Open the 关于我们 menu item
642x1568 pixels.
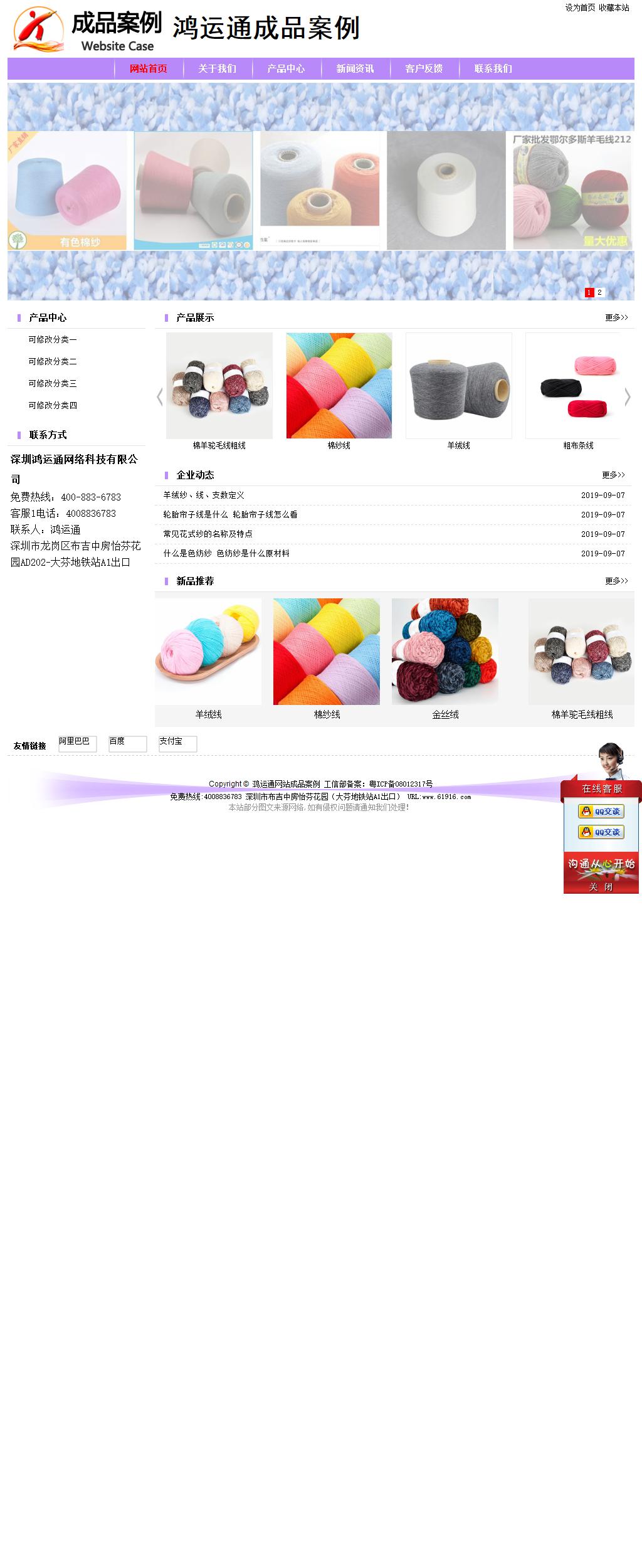click(x=218, y=69)
